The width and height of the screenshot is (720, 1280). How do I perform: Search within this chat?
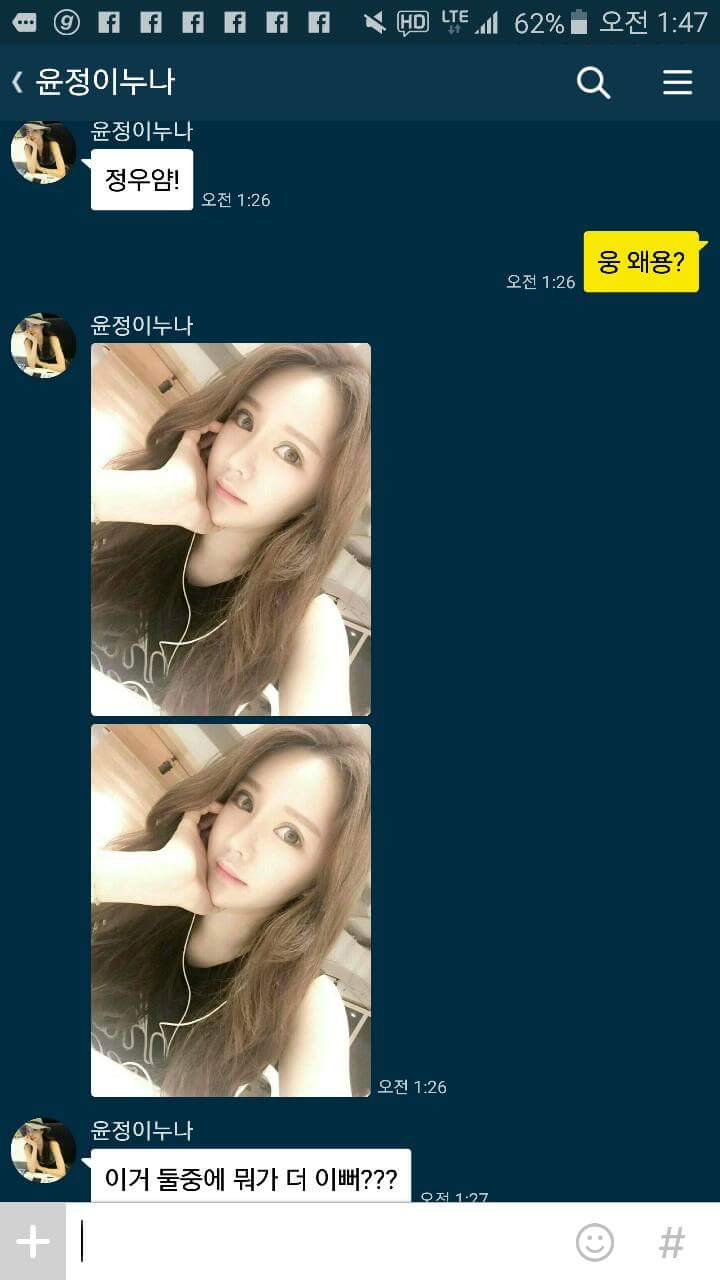[x=593, y=82]
